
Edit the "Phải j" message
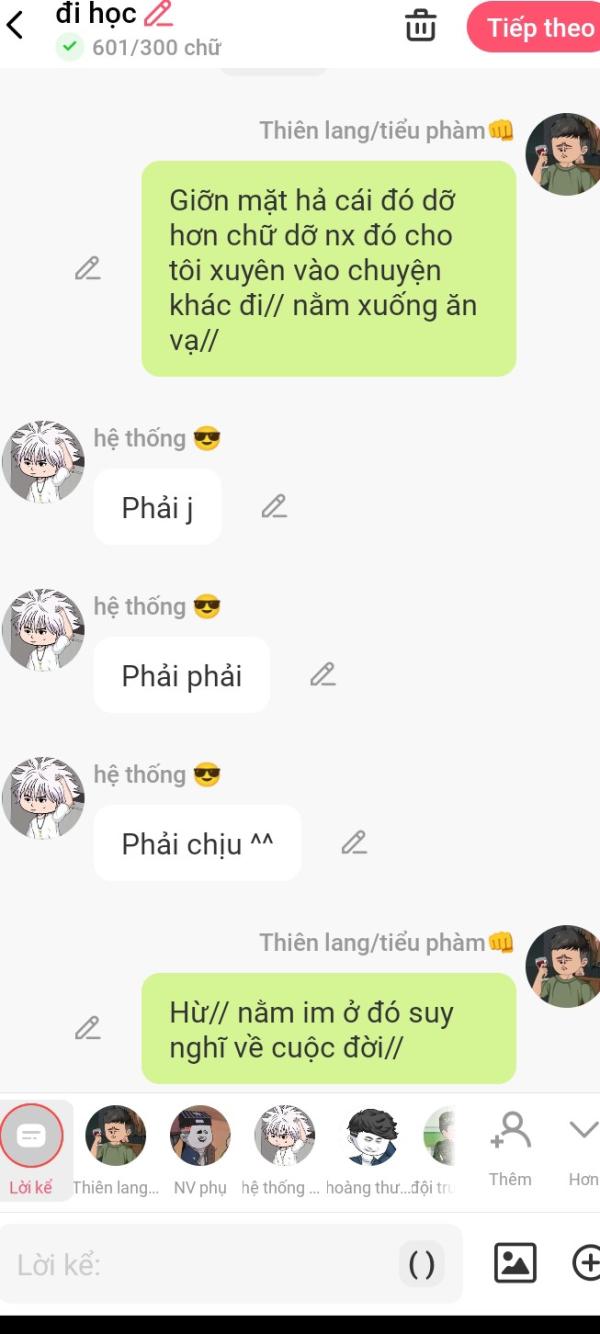(274, 507)
